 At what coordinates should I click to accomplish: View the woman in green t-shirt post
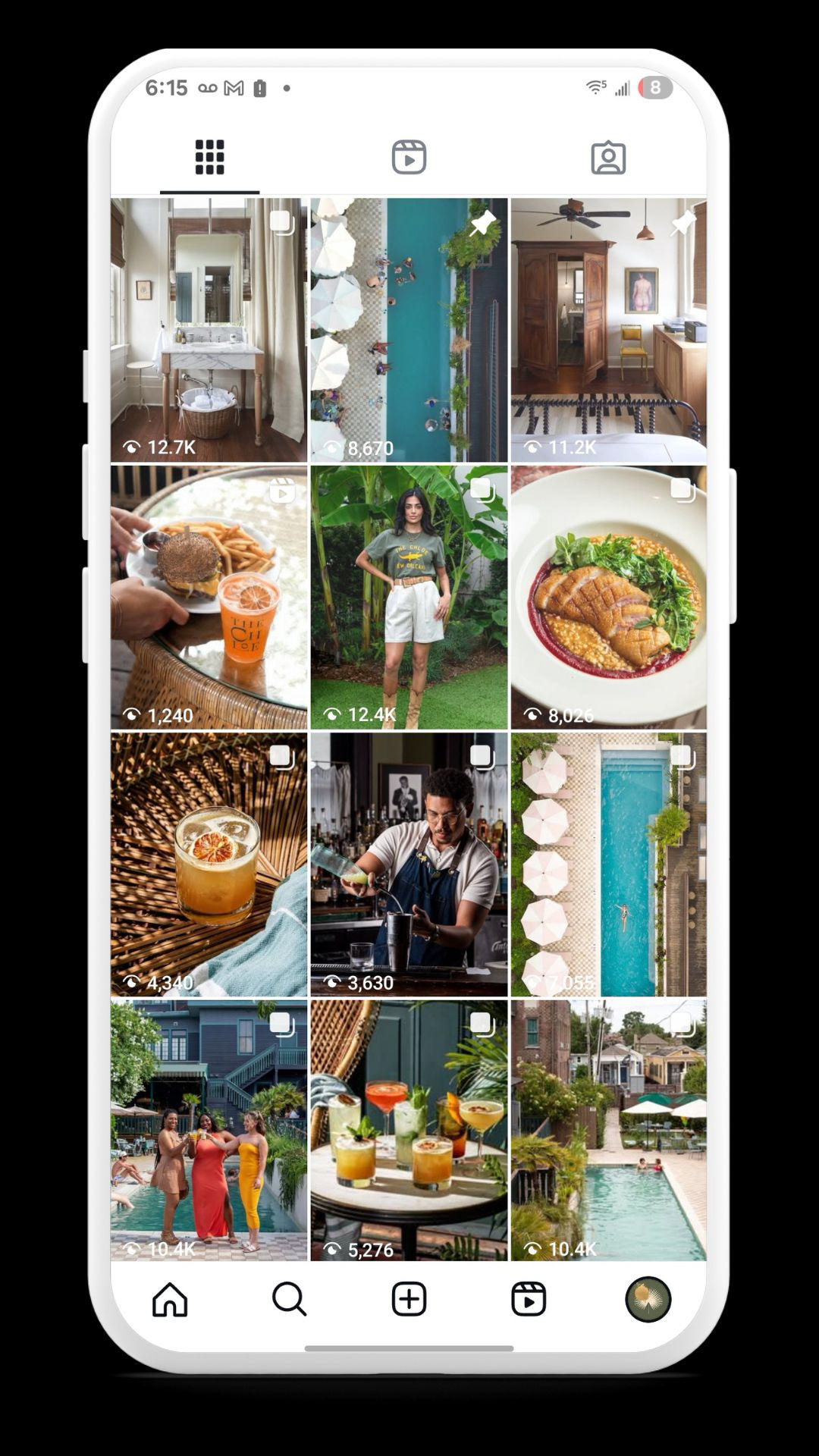pos(409,598)
